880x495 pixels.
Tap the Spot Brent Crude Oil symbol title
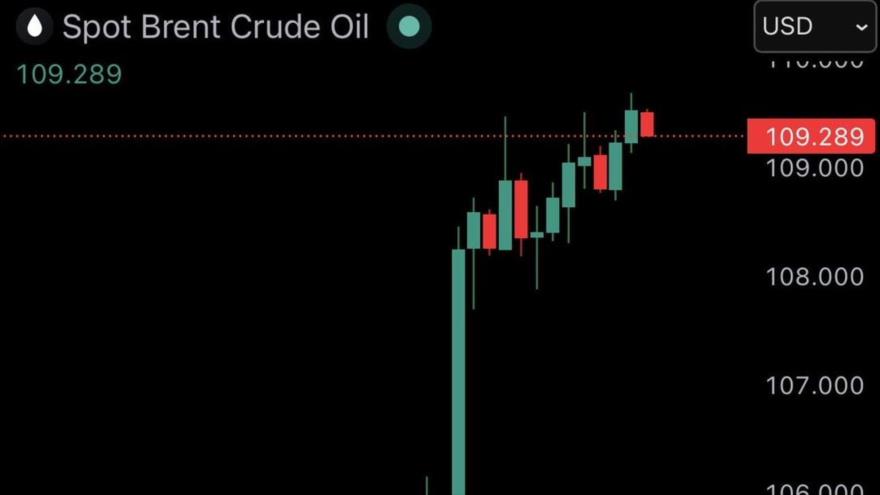pos(215,27)
